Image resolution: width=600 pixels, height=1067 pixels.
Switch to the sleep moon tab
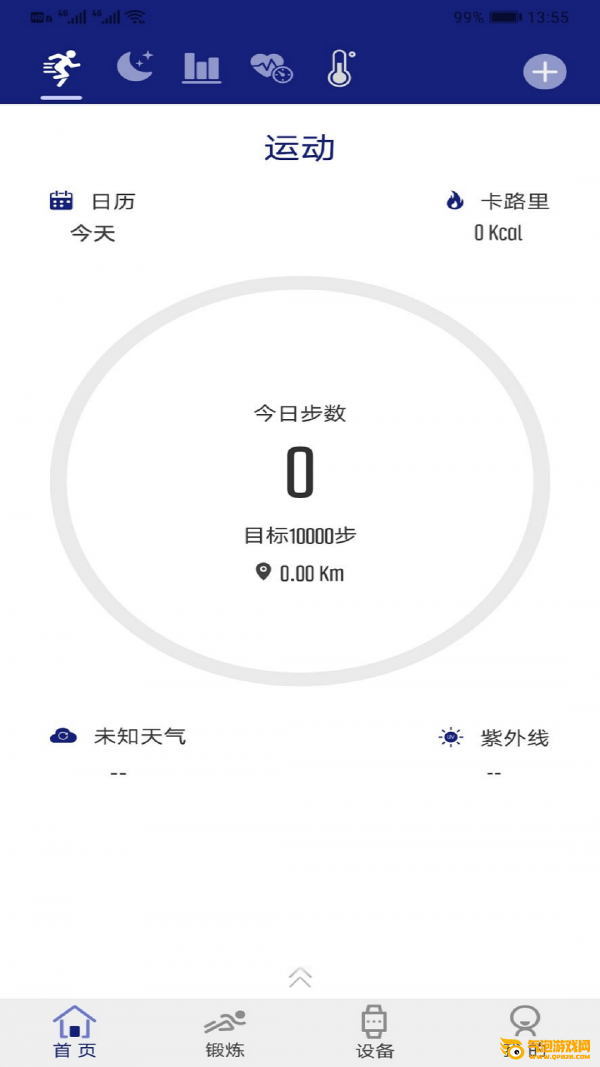(x=135, y=67)
